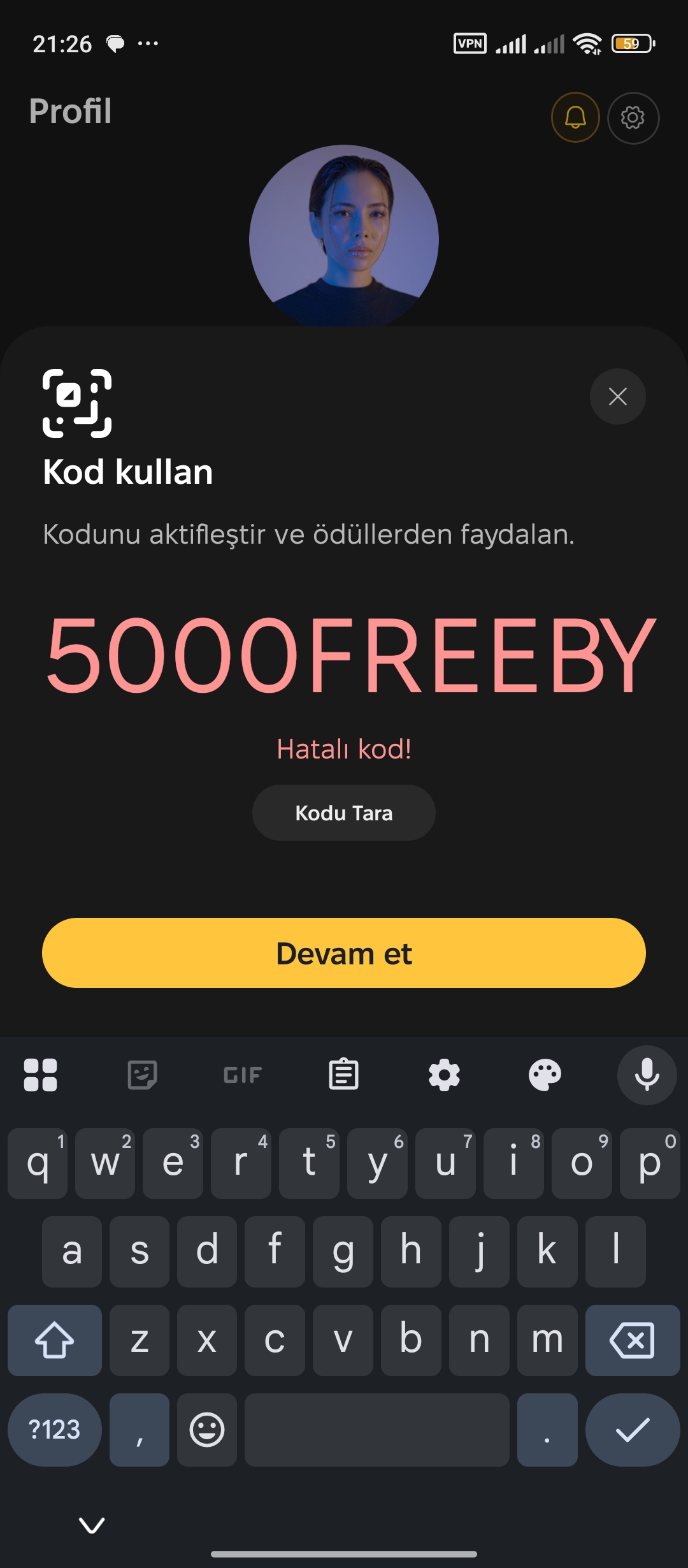Open the emoji picker key

coord(207,1429)
